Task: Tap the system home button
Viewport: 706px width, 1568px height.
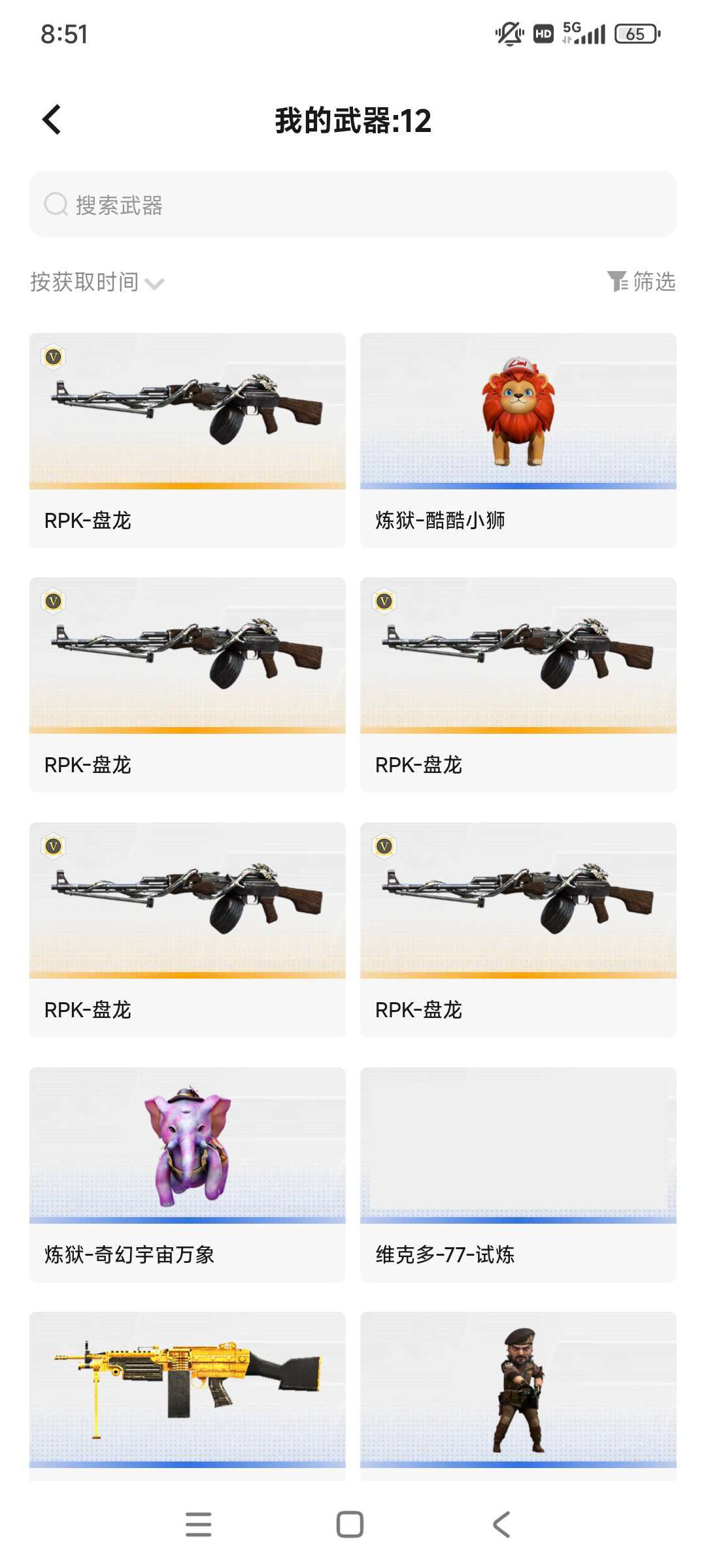Action: tap(350, 1524)
